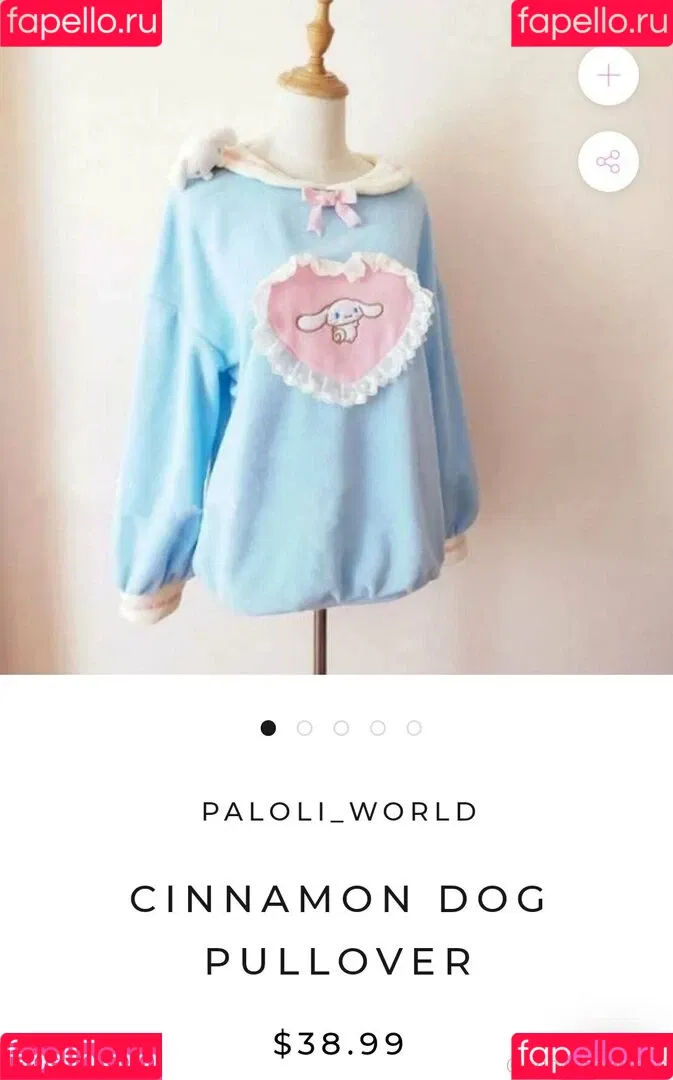The width and height of the screenshot is (673, 1080).
Task: Open the PALOLI_WORLD seller page
Action: (340, 811)
